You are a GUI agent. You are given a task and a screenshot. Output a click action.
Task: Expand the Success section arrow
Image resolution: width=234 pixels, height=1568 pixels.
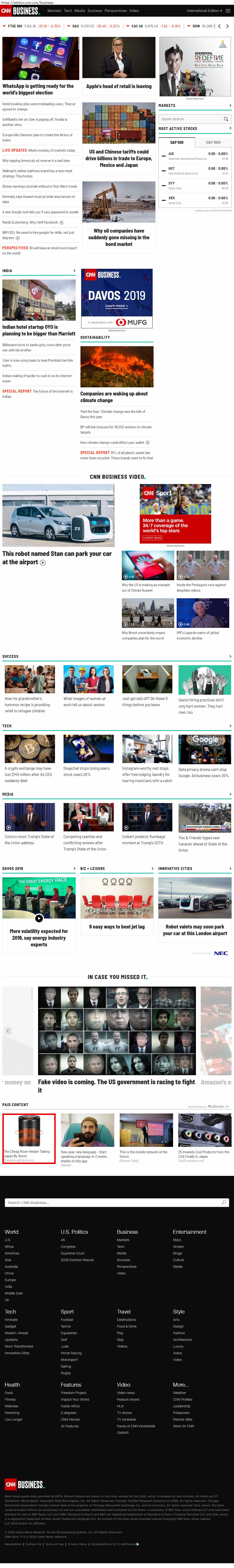click(x=230, y=656)
